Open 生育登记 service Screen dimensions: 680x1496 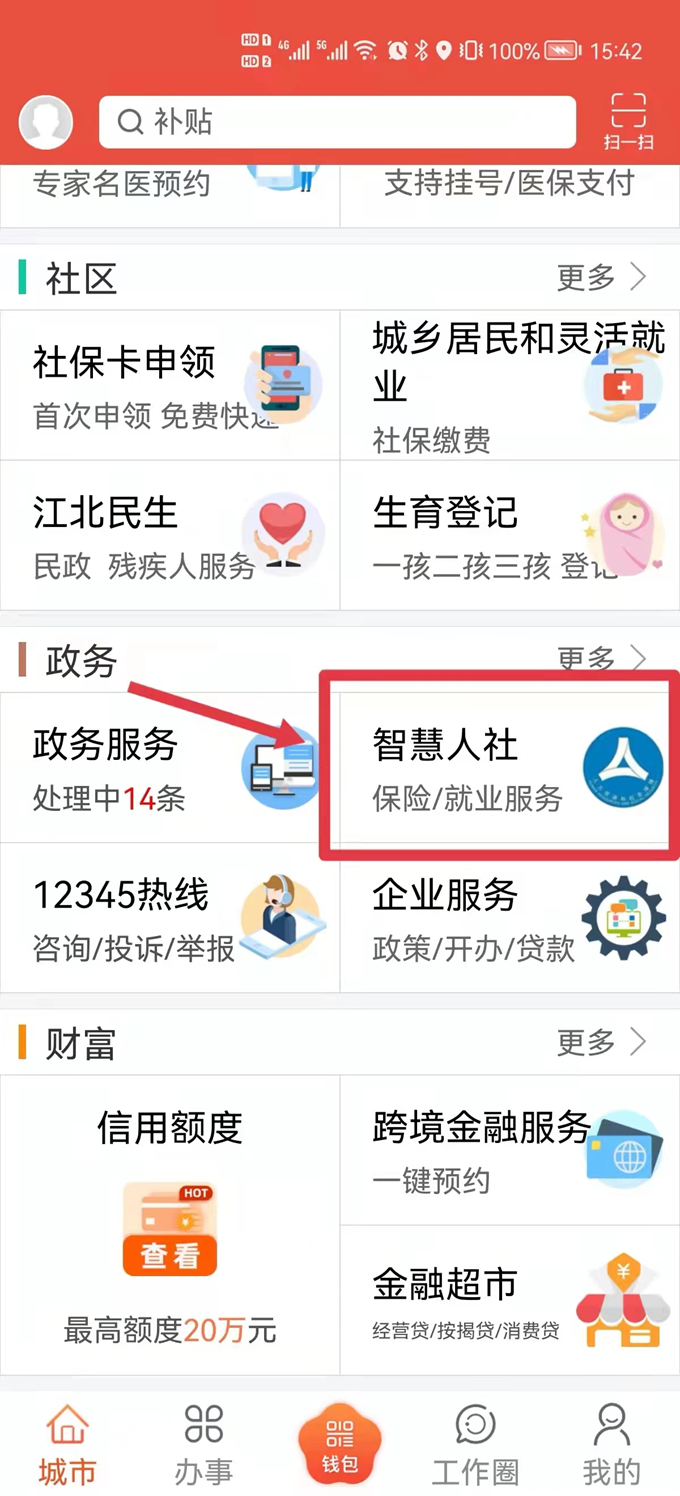(x=510, y=535)
